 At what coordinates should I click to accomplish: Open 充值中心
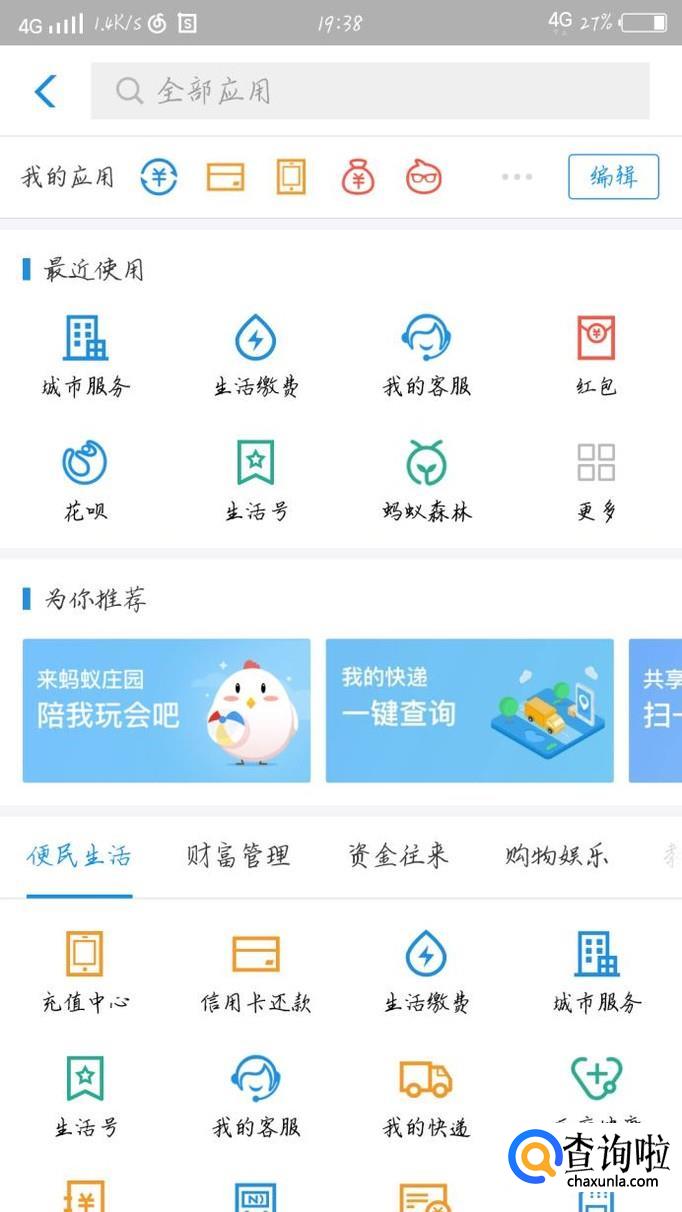point(85,970)
